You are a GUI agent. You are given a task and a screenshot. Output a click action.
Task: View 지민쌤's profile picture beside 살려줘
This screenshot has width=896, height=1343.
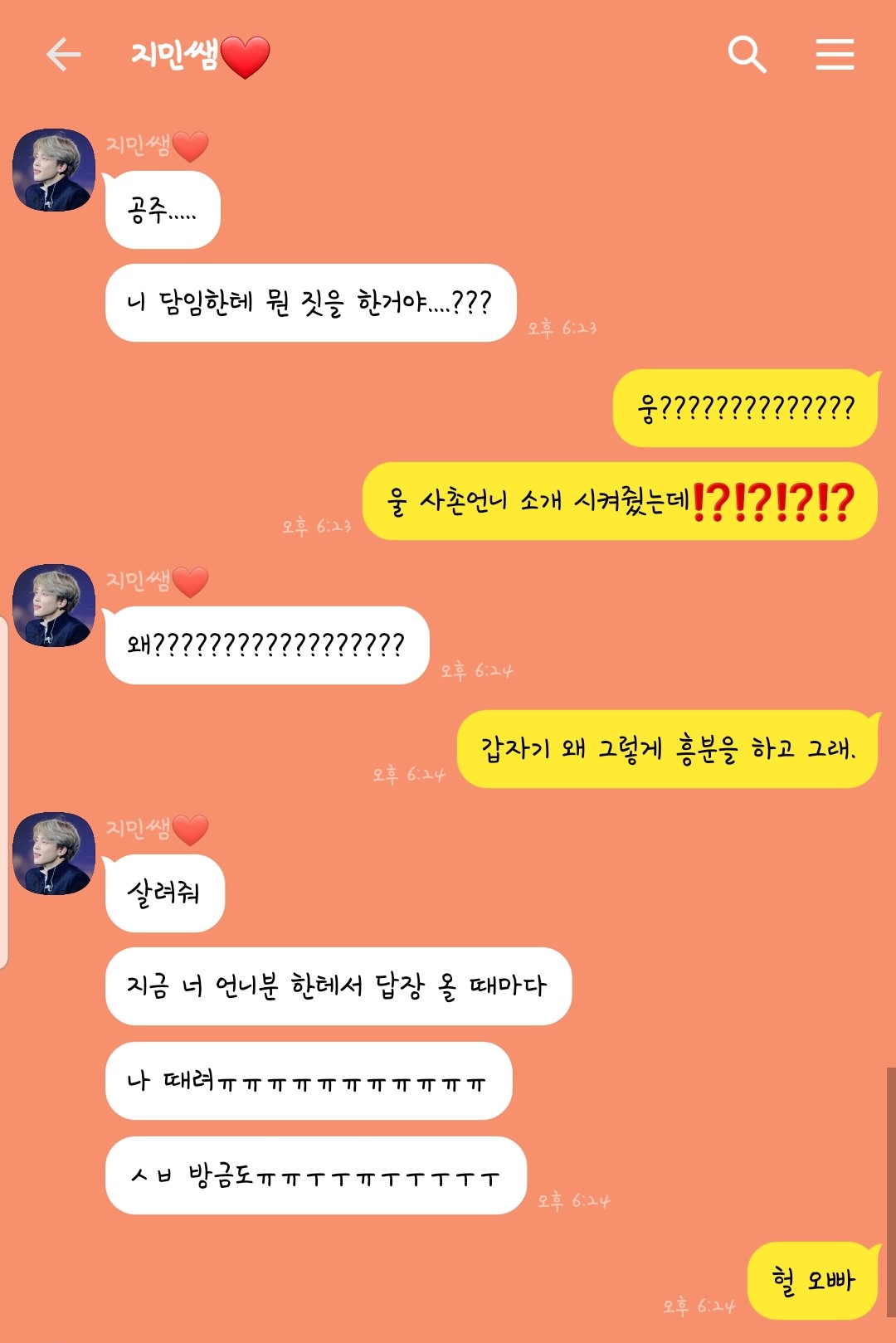tap(54, 854)
